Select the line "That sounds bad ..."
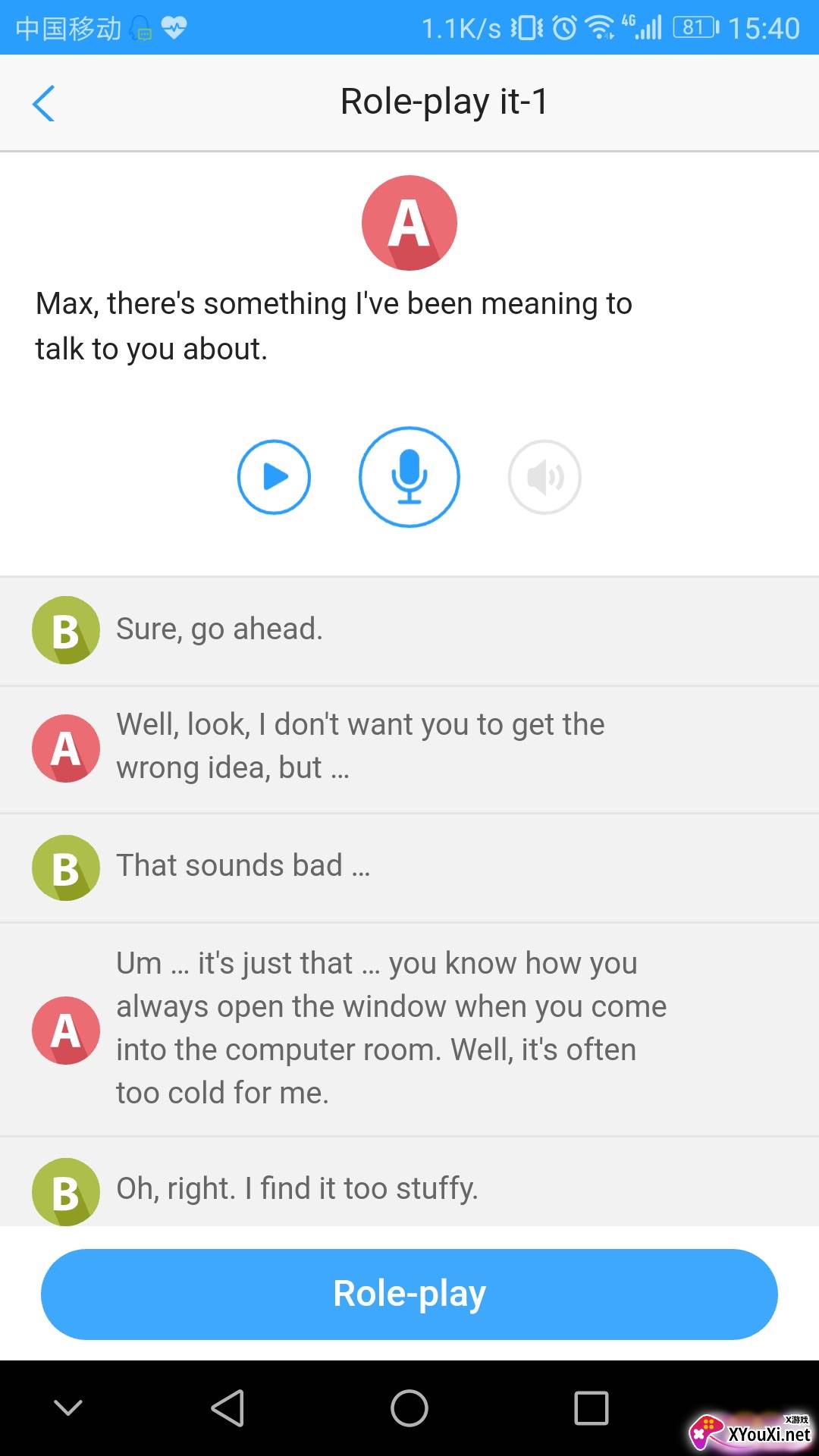 point(409,868)
